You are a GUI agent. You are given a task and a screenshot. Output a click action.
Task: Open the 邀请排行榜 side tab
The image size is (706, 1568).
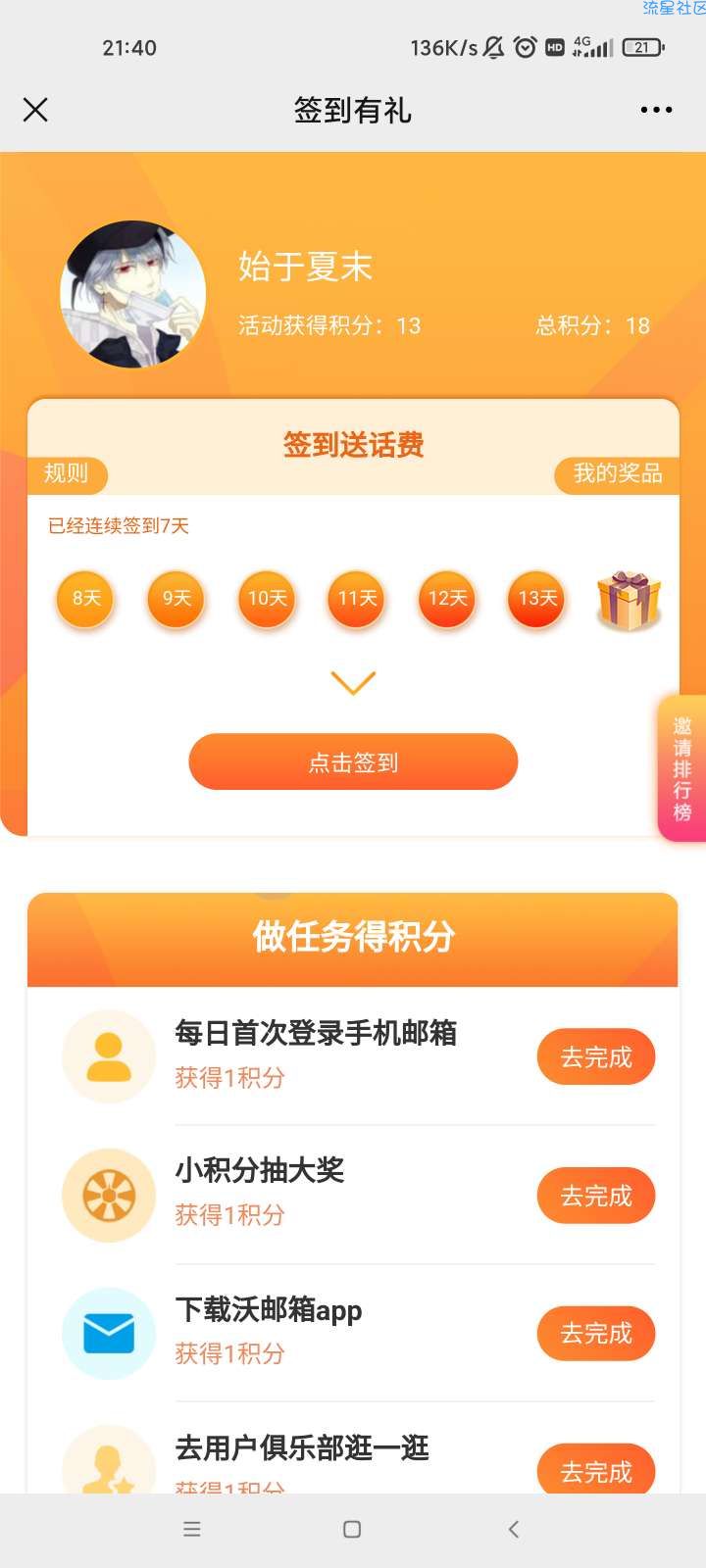click(682, 768)
